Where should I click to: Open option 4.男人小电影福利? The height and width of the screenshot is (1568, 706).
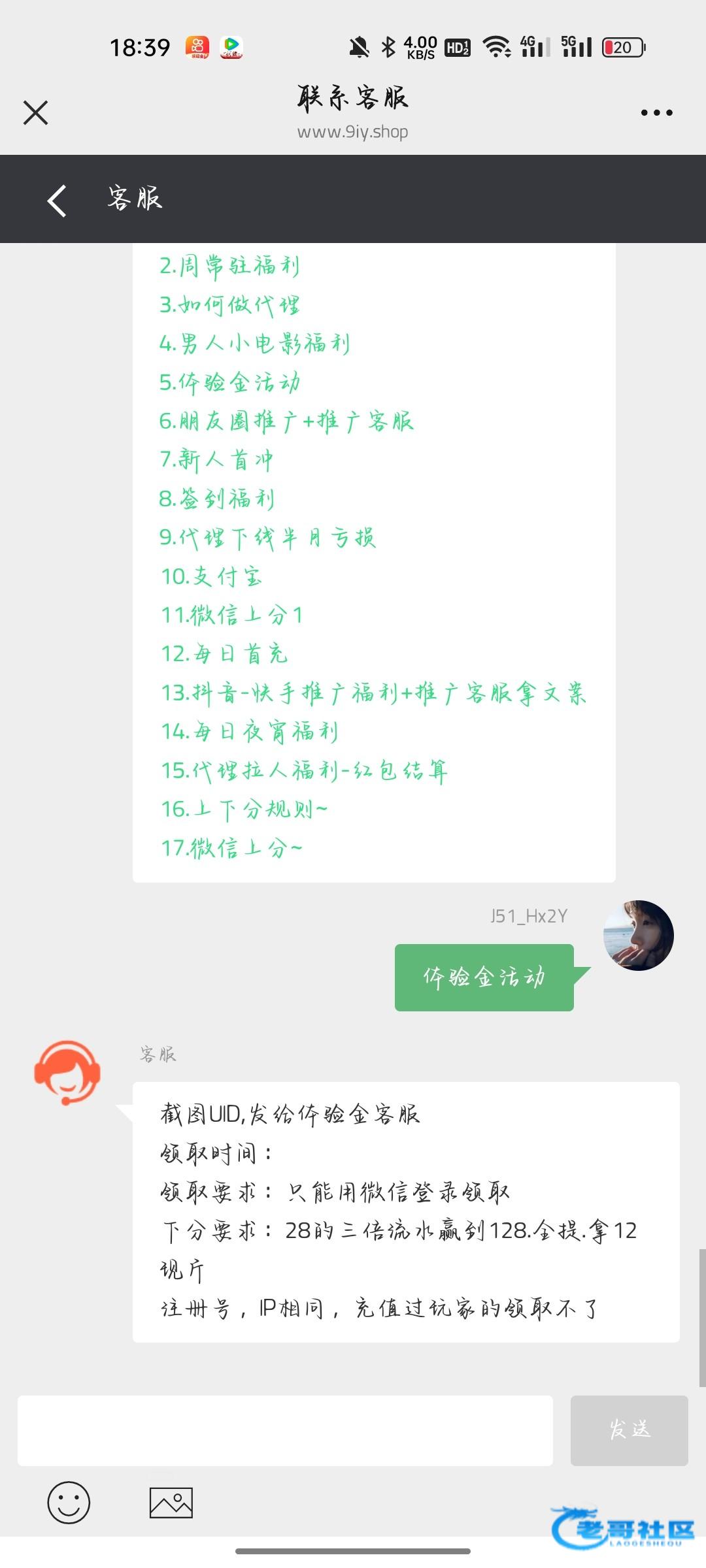(254, 344)
